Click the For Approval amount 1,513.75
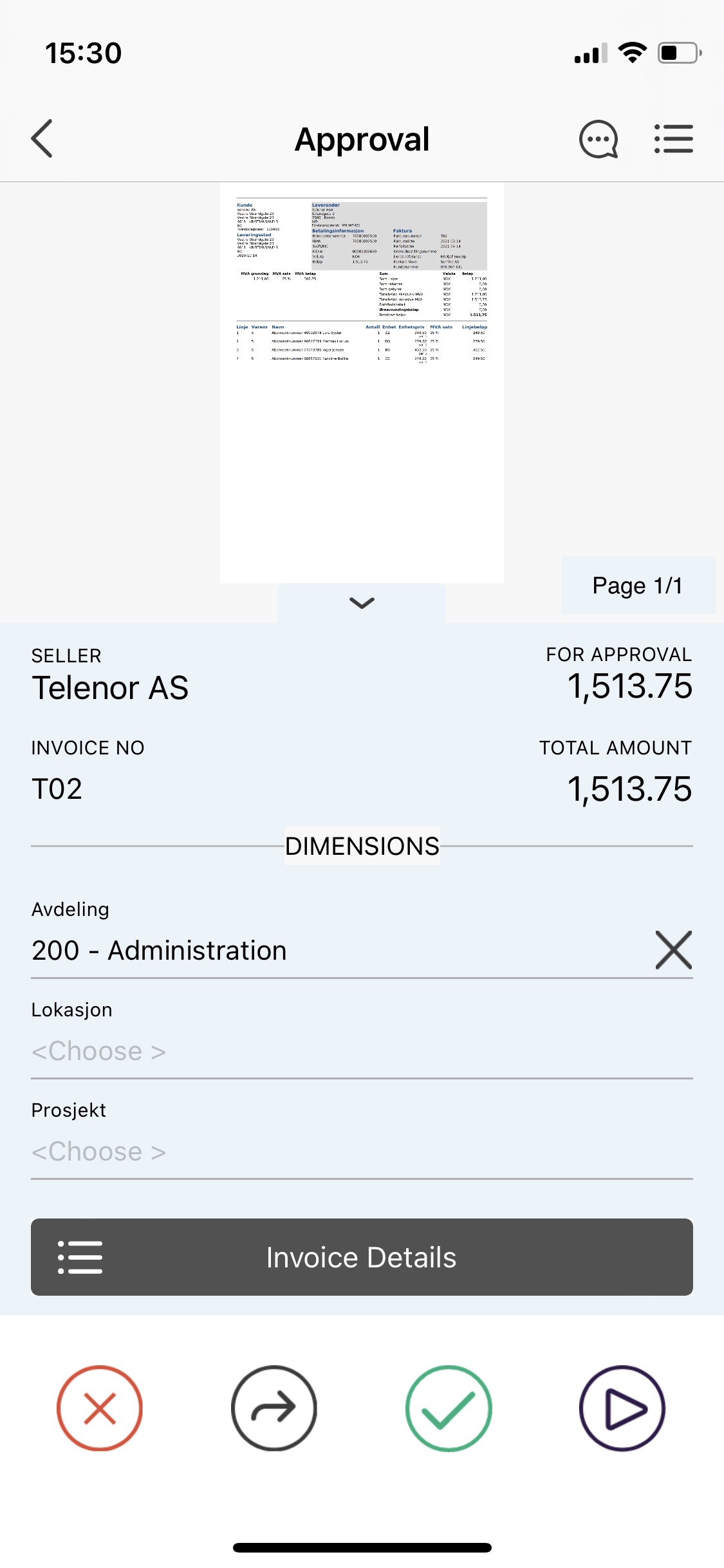 629,686
